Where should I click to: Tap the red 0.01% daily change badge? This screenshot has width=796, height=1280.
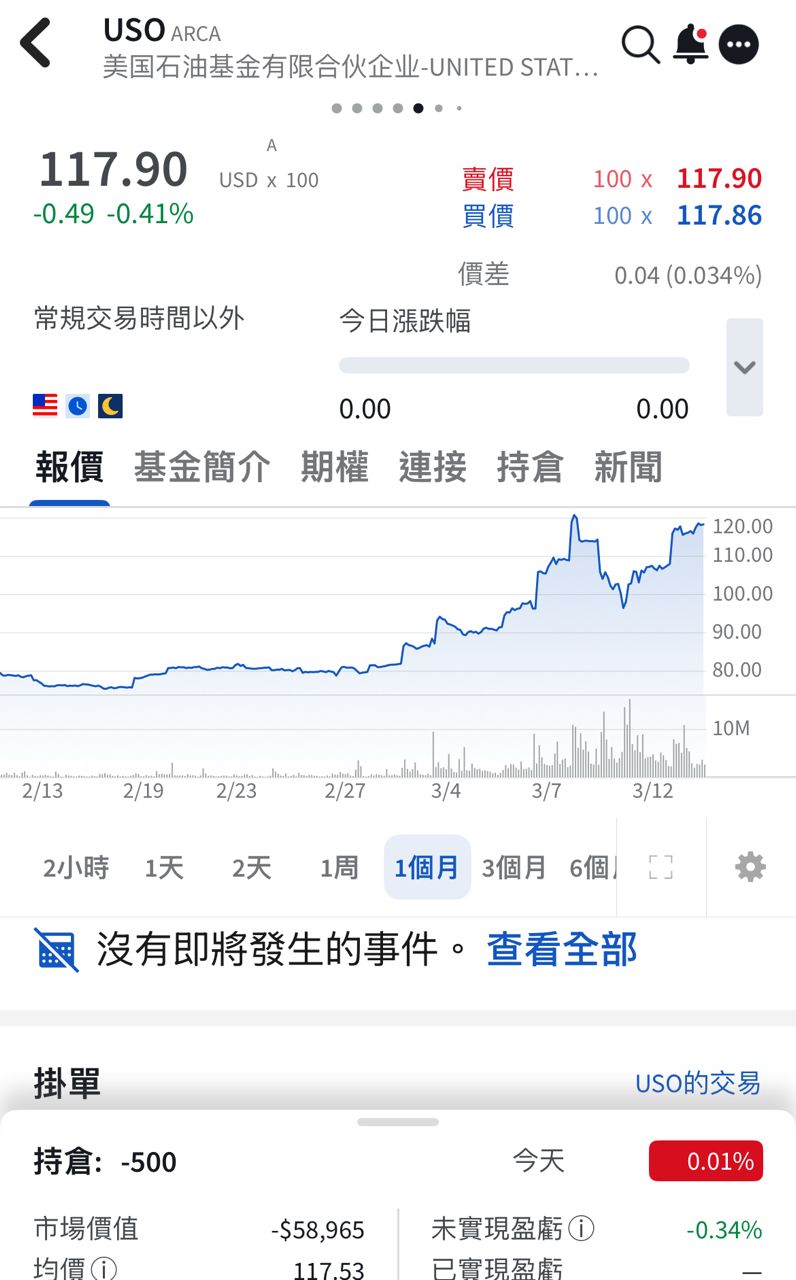[x=706, y=1161]
